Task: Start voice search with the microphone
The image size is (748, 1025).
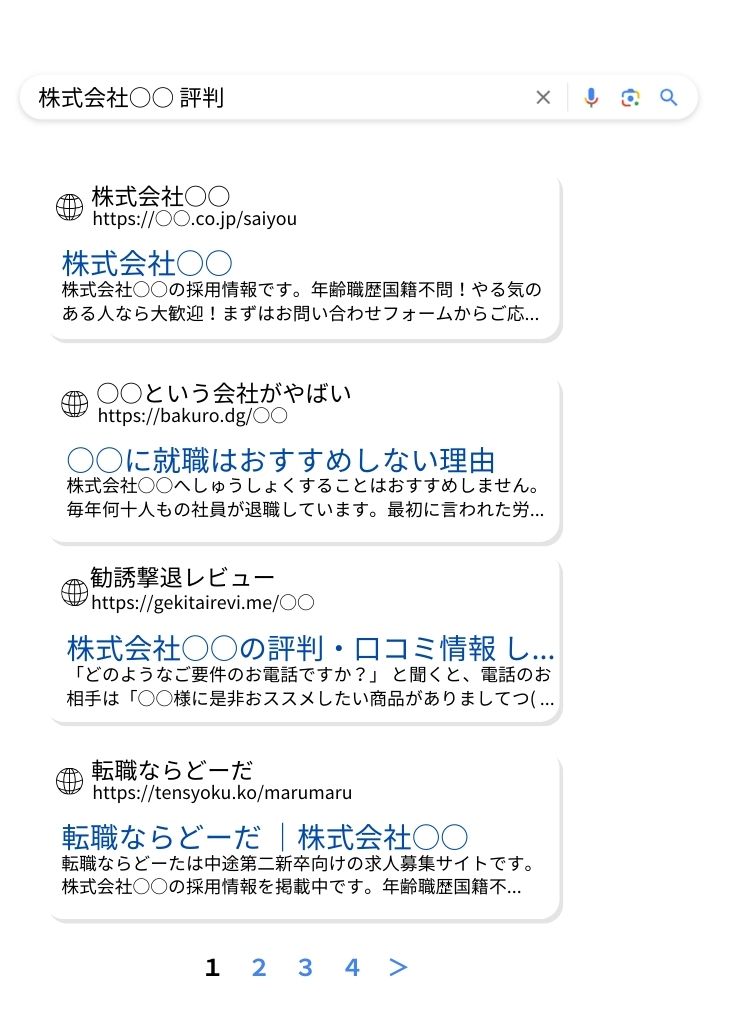Action: (x=591, y=97)
